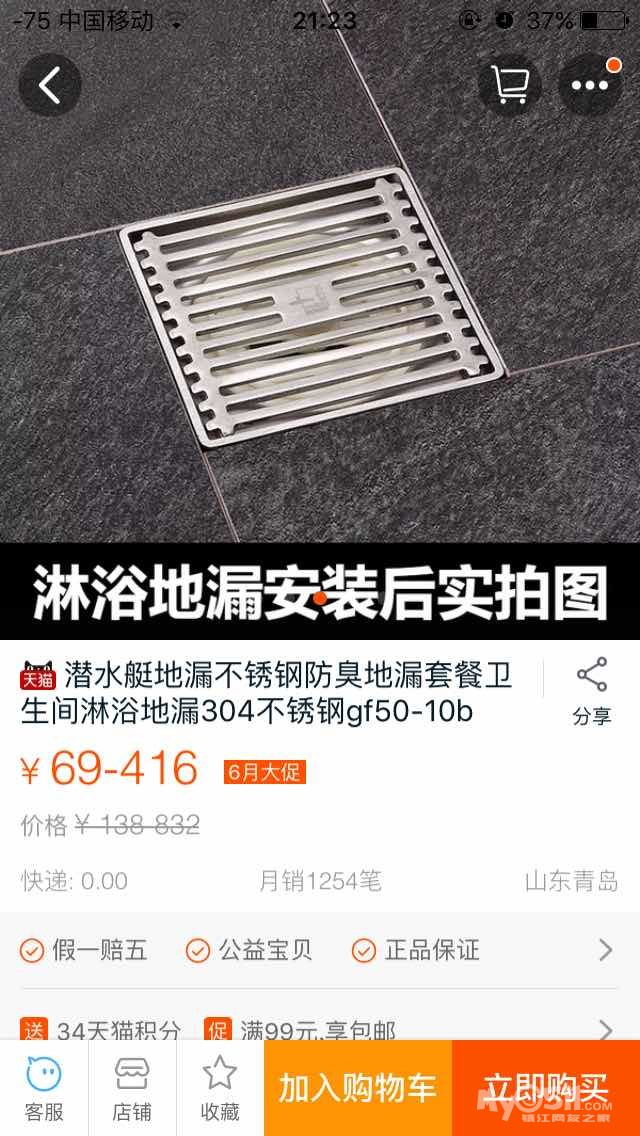Go back using the arrow icon
This screenshot has height=1136, width=640.
coord(49,85)
